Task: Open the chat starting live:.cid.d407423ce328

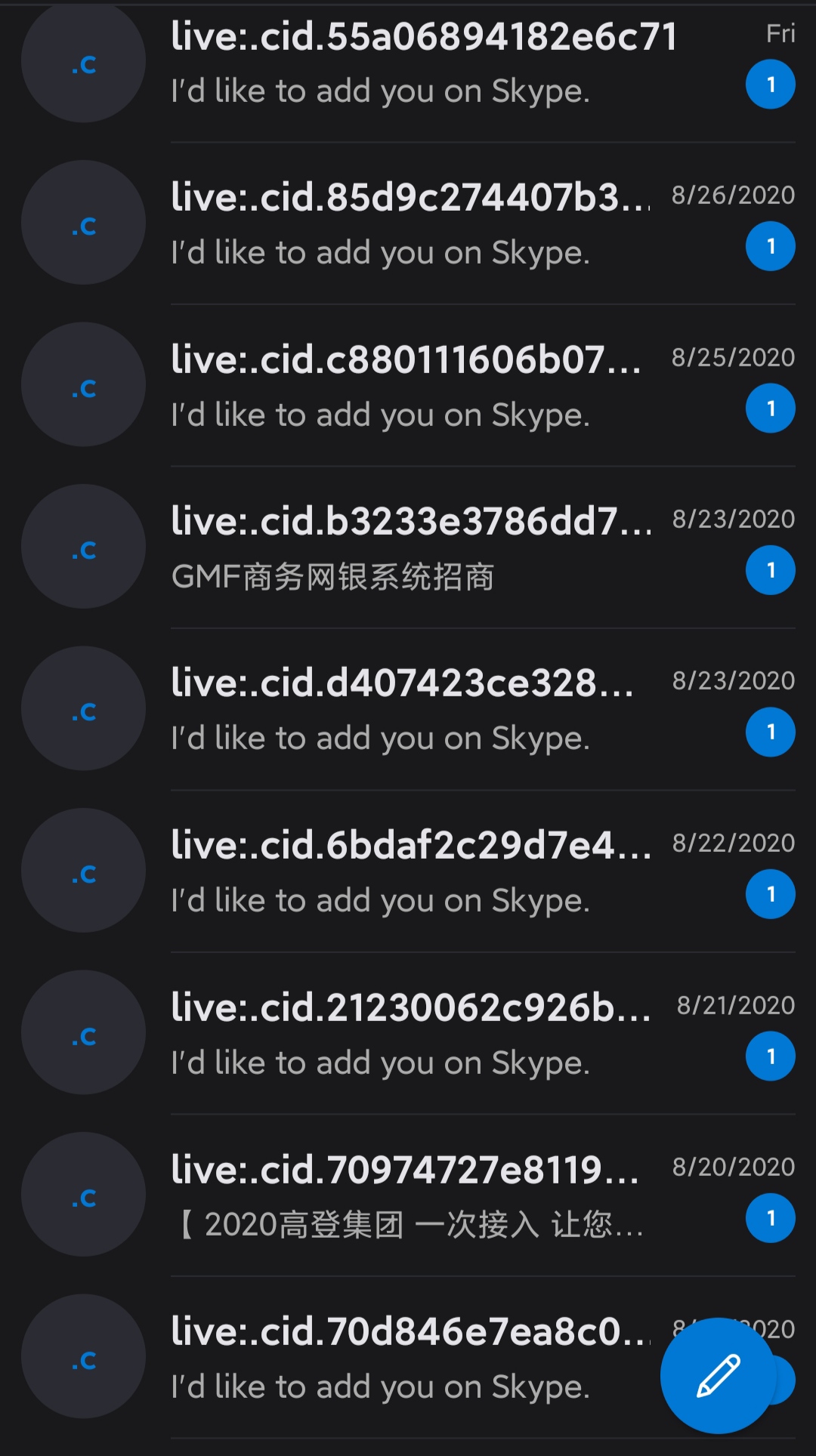Action: [x=408, y=708]
